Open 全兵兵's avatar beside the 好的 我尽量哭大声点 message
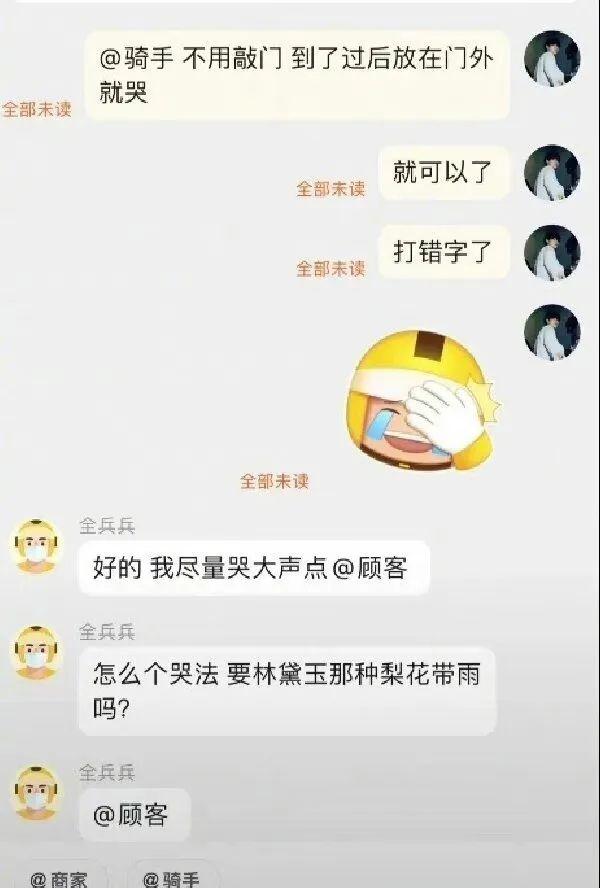Viewport: 600px width, 888px height. tap(36, 547)
